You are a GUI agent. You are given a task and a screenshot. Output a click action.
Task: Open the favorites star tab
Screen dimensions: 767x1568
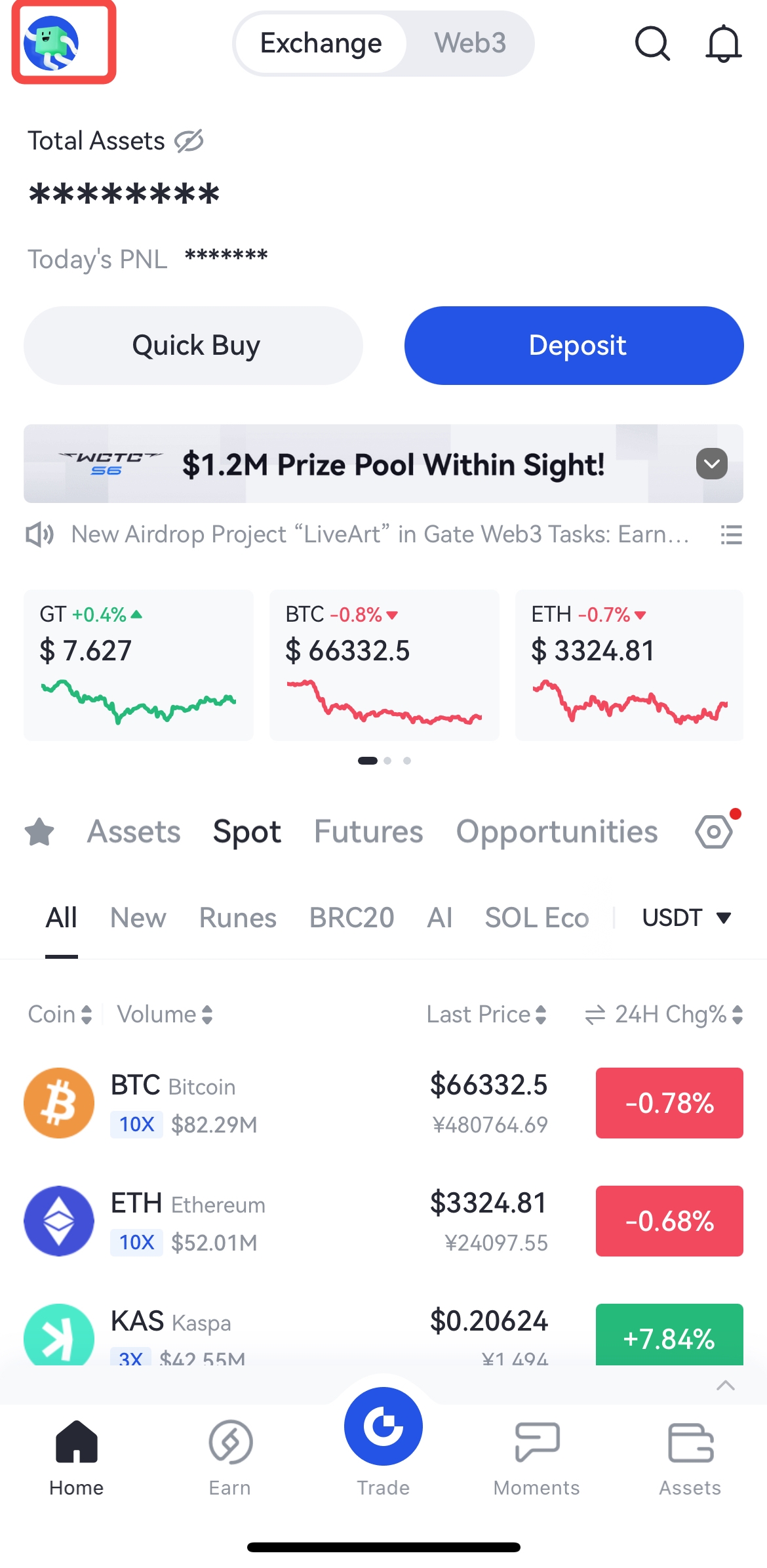pyautogui.click(x=39, y=832)
